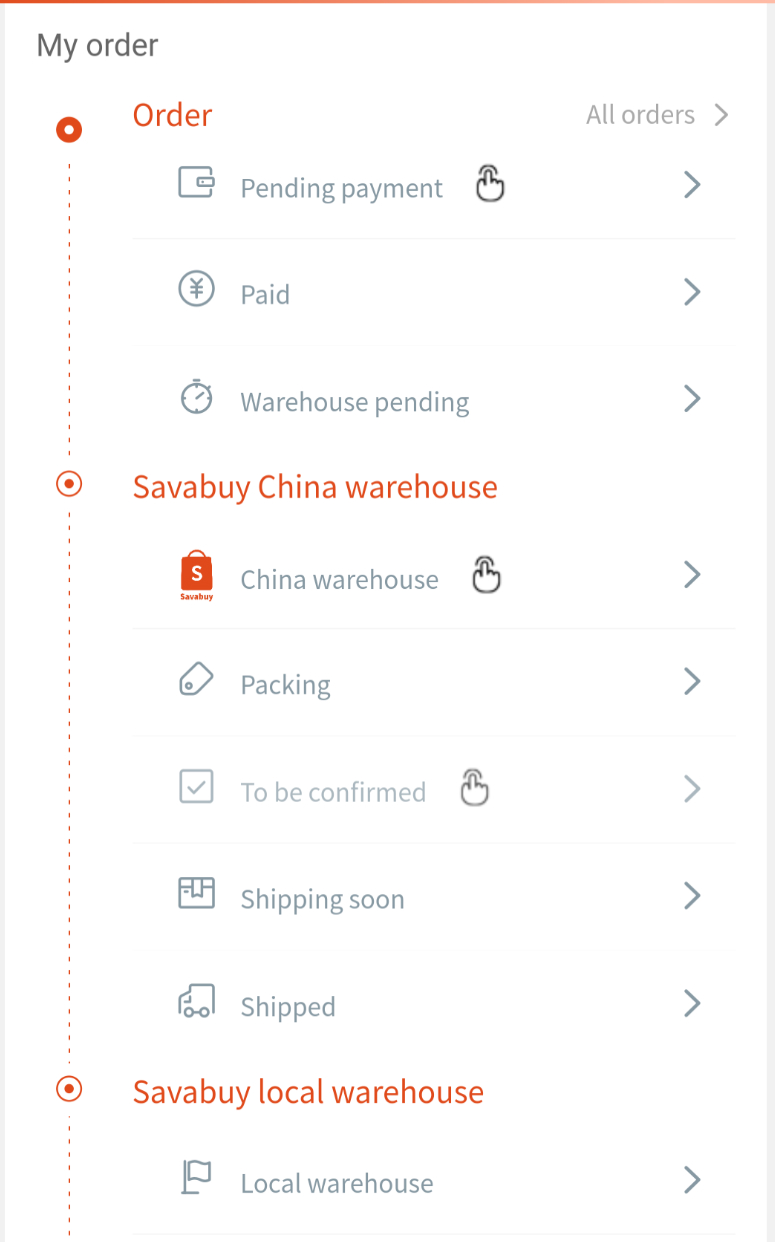The image size is (775, 1242).
Task: Open the Savabuy local warehouse section
Action: pos(308,1091)
